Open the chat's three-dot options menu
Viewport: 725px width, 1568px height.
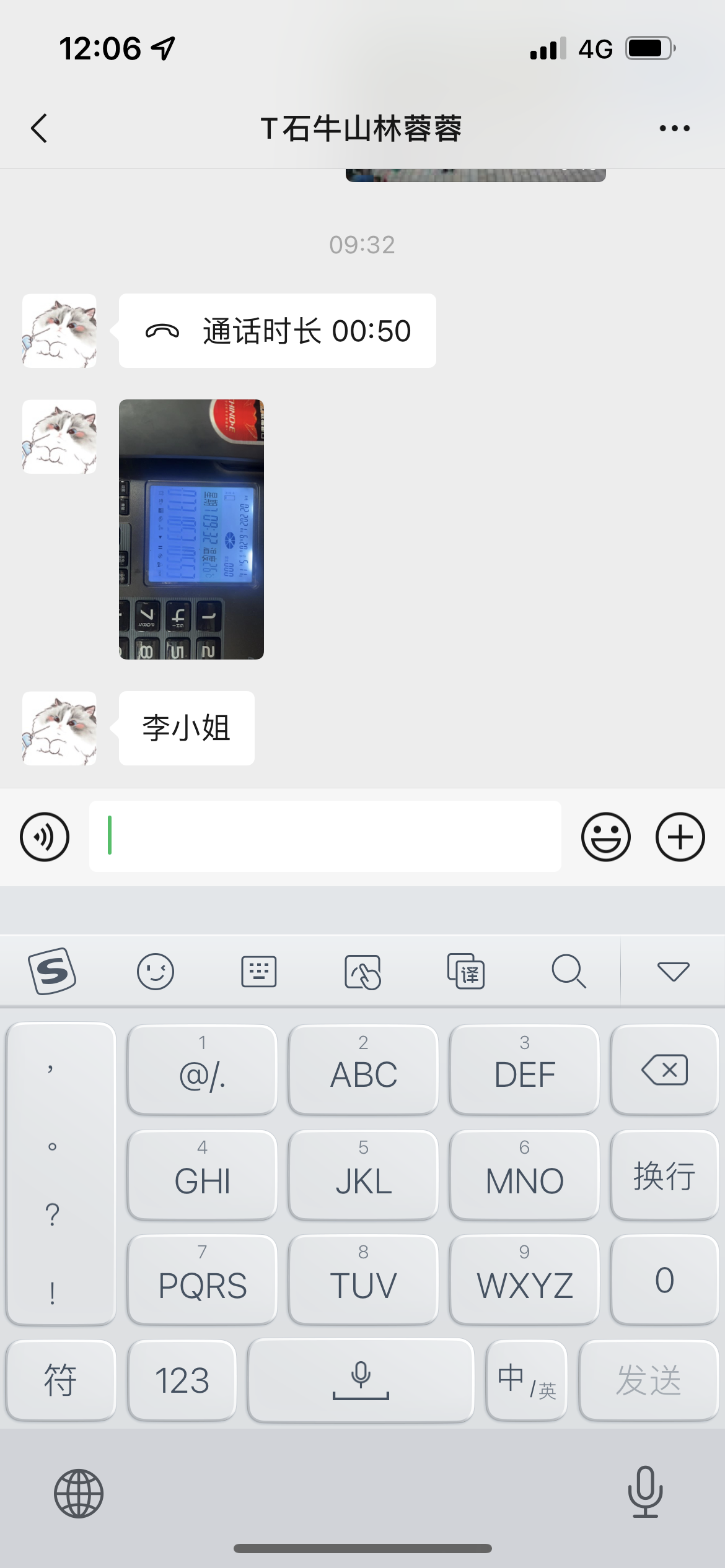pos(674,128)
